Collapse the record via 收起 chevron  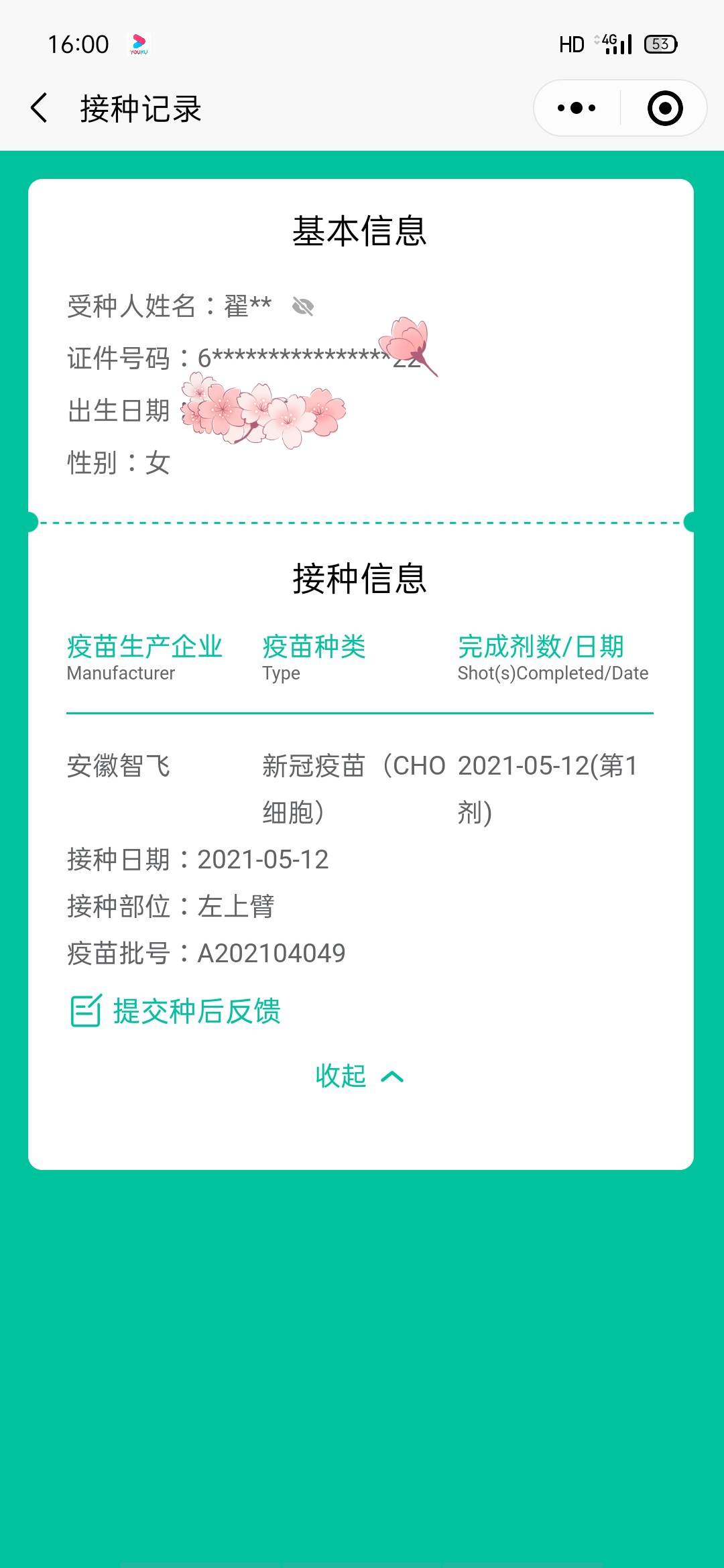tap(343, 1075)
